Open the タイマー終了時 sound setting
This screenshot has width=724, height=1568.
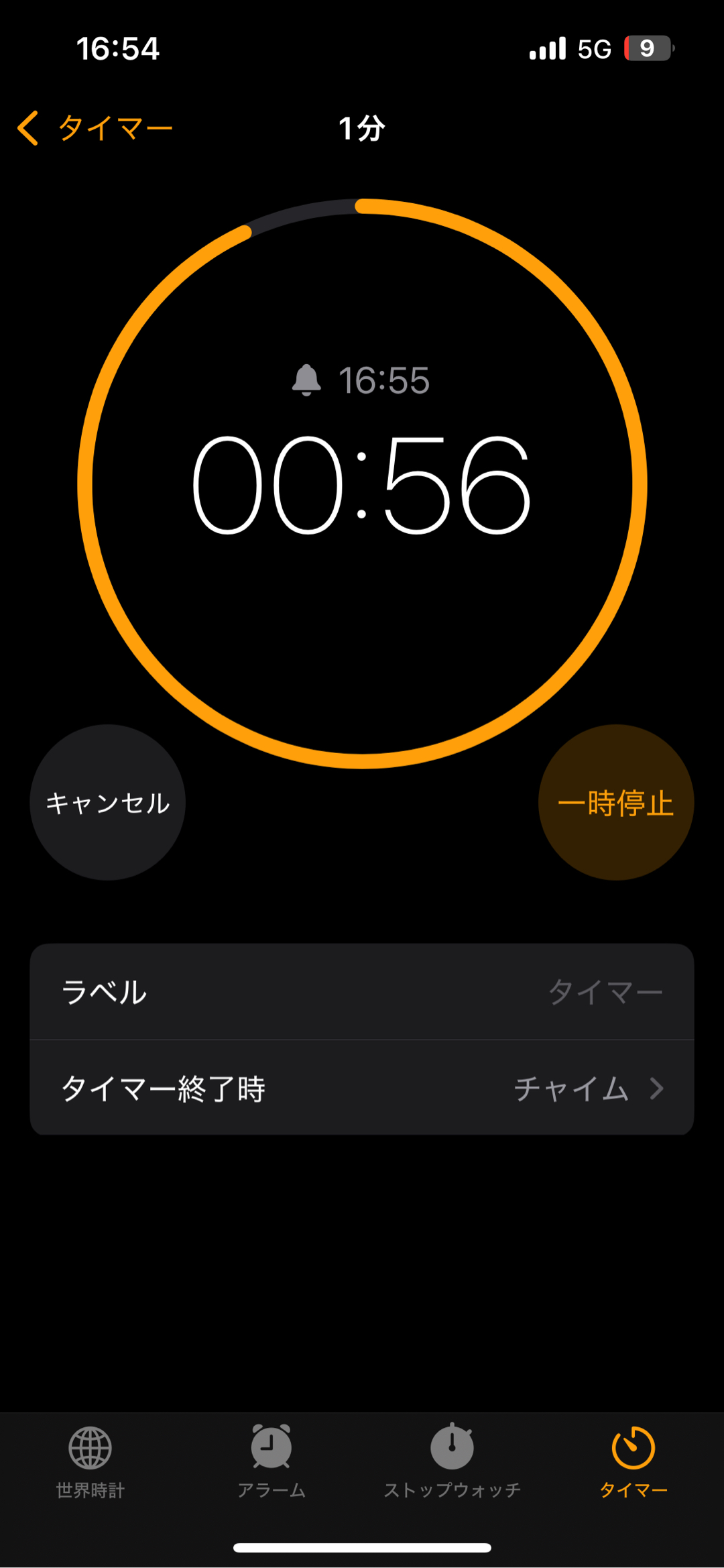(x=362, y=1088)
